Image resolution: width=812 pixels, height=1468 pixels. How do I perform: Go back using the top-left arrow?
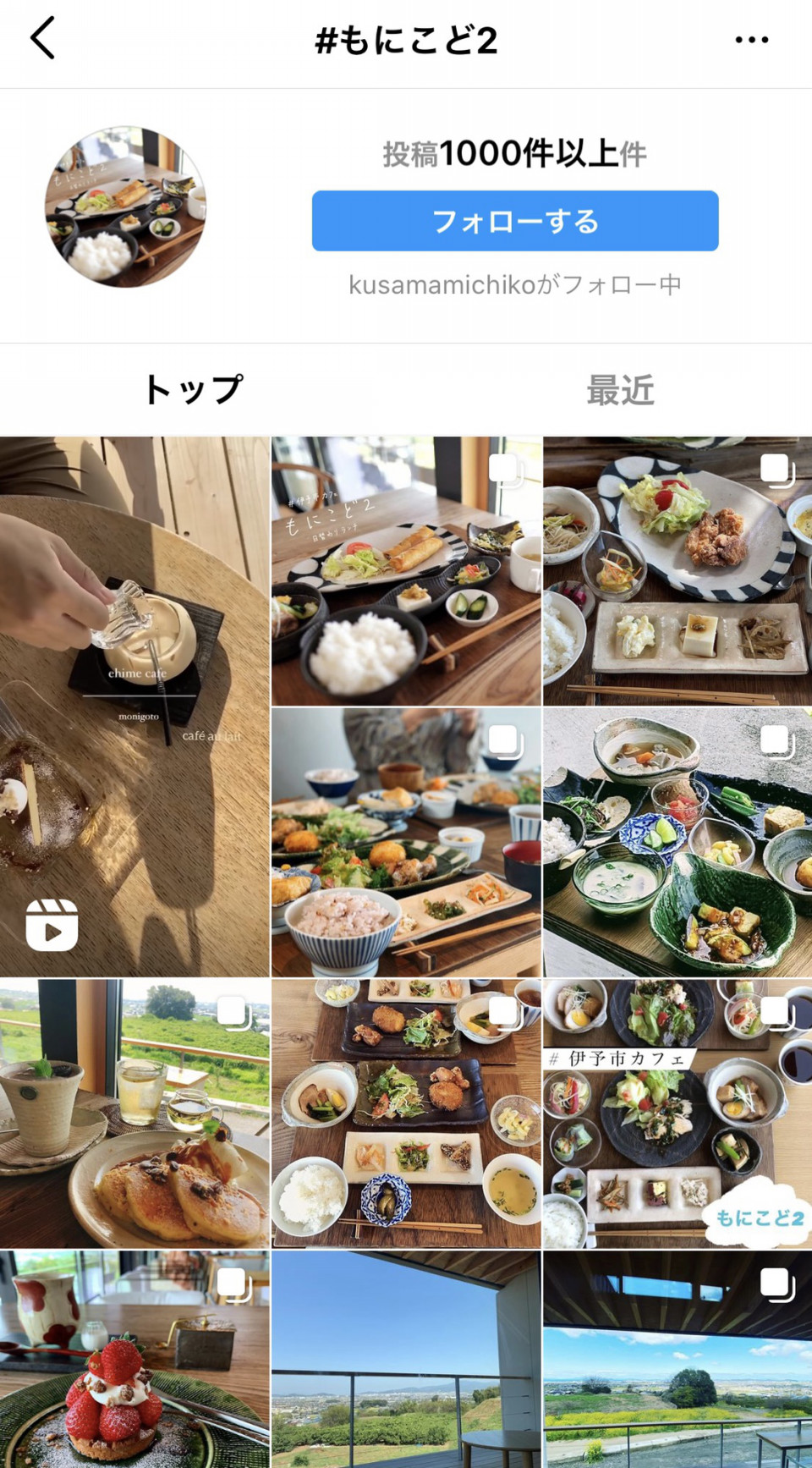[42, 39]
